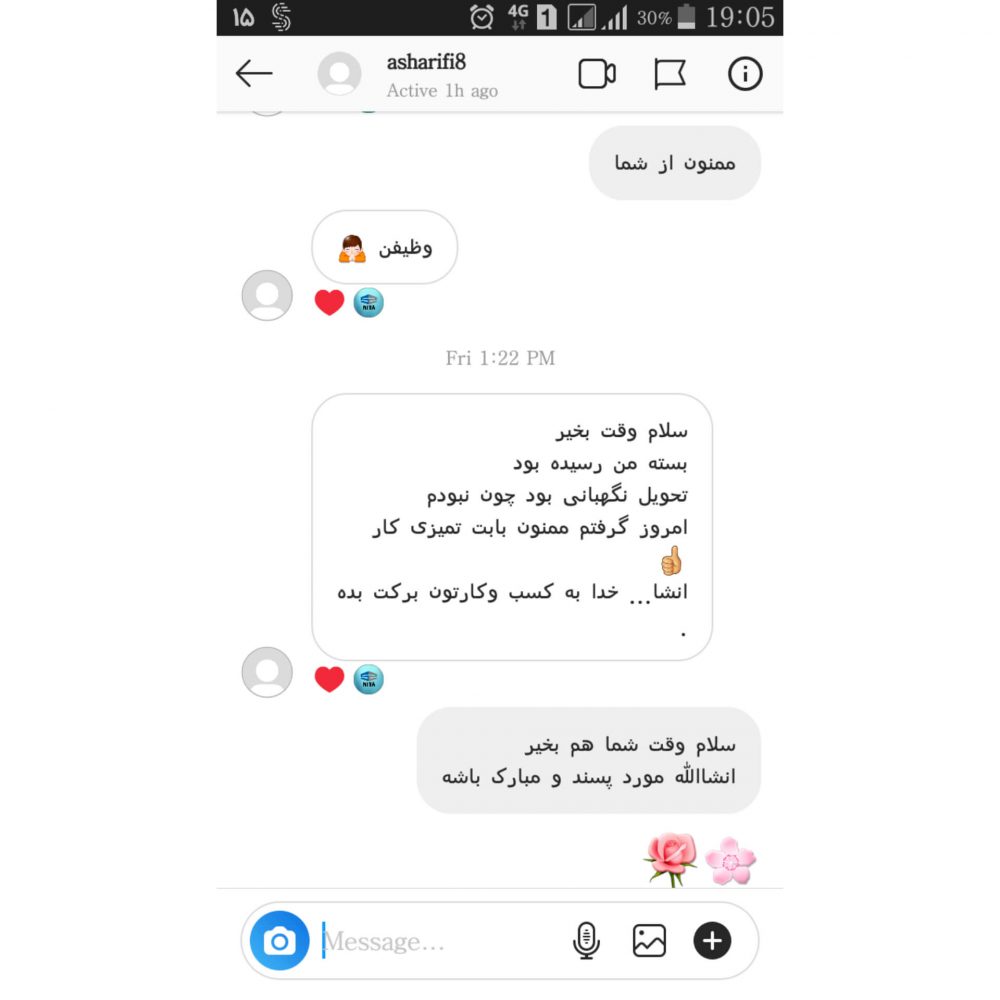Open the plus menu for more attachments
The image size is (1000, 1000).
click(713, 941)
